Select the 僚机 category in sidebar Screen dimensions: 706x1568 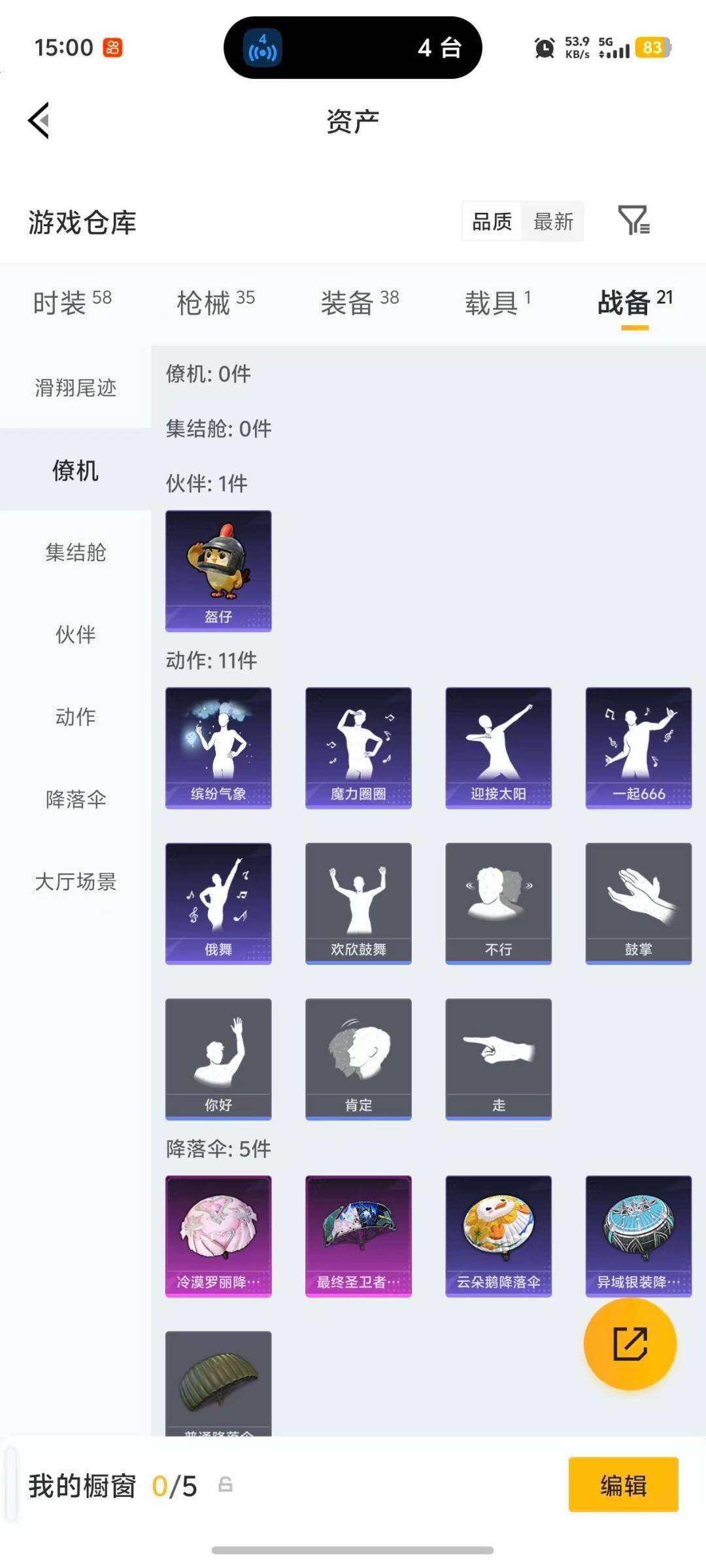click(74, 470)
